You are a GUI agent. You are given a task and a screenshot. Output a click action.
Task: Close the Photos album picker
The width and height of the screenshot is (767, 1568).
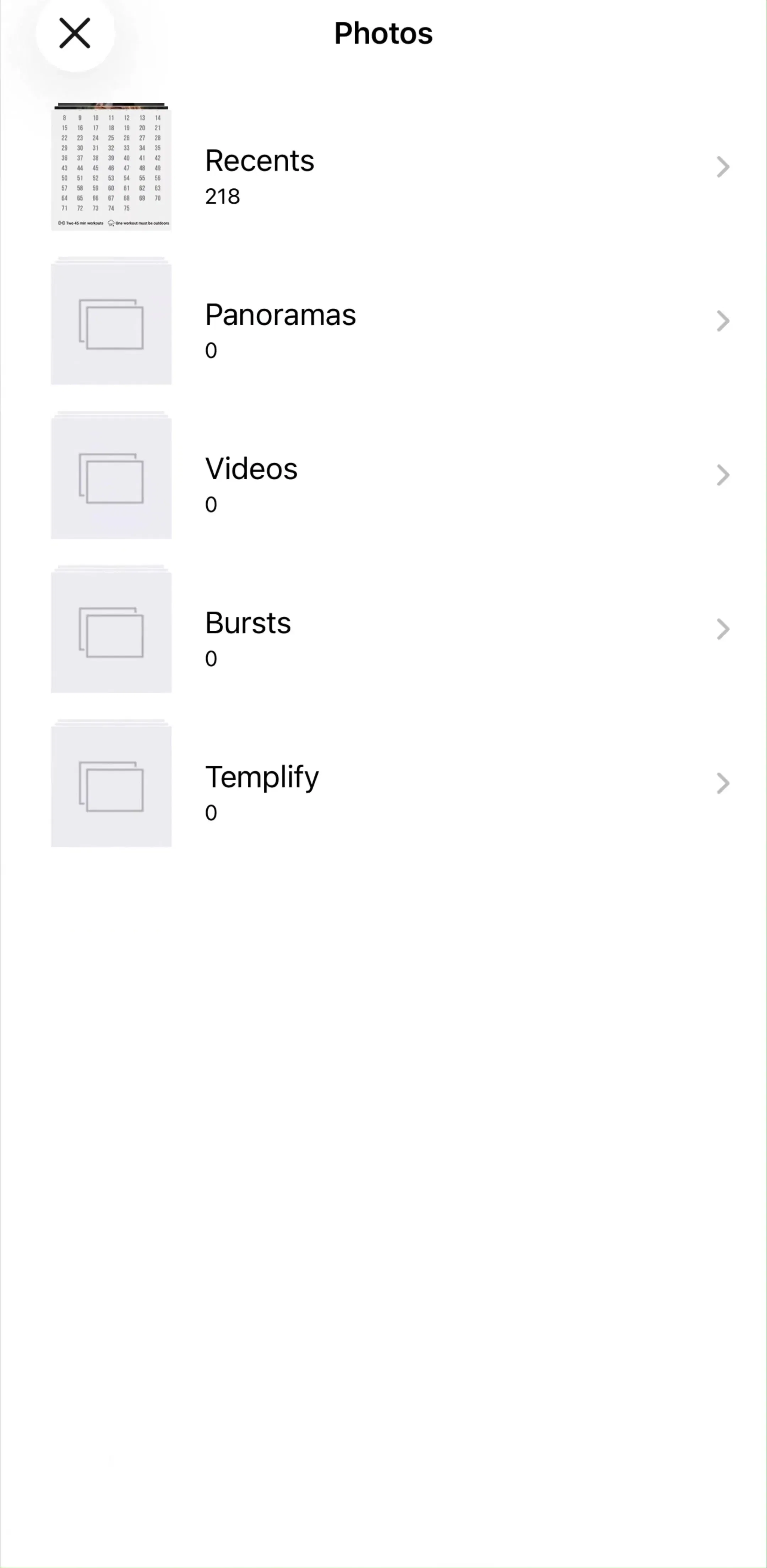click(x=75, y=33)
